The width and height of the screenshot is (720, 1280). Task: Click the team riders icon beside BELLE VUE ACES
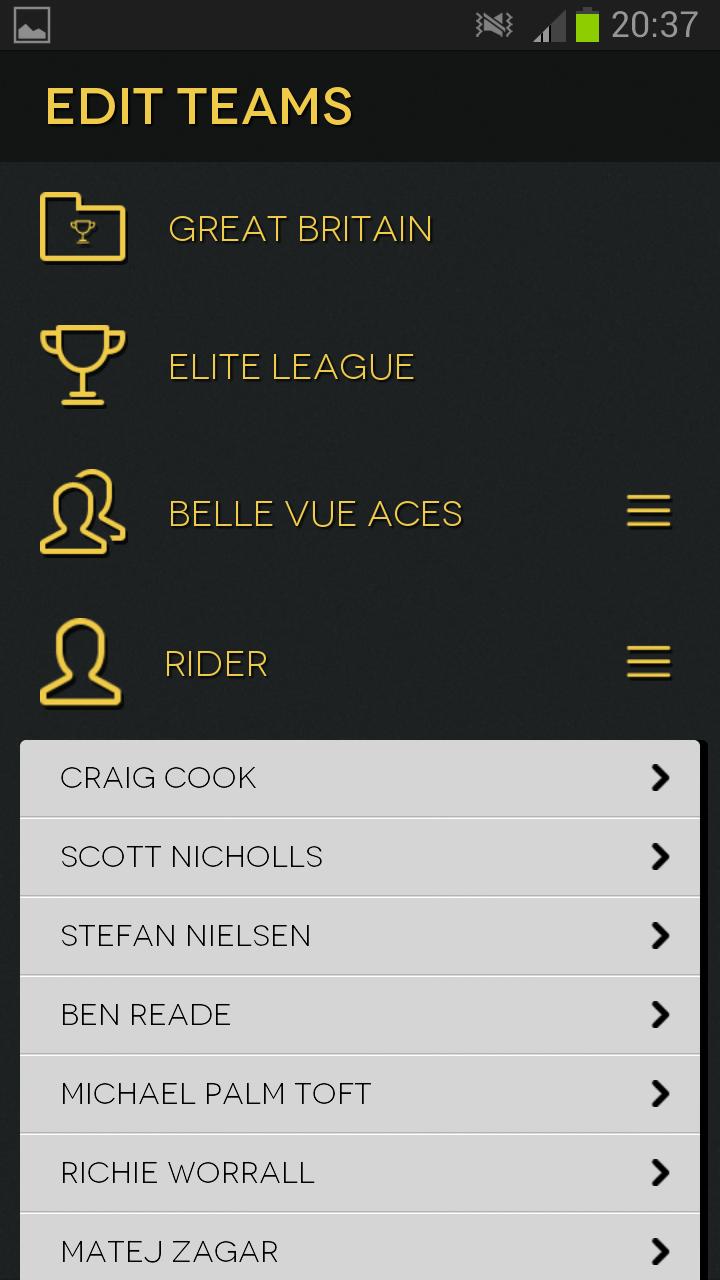(x=84, y=512)
